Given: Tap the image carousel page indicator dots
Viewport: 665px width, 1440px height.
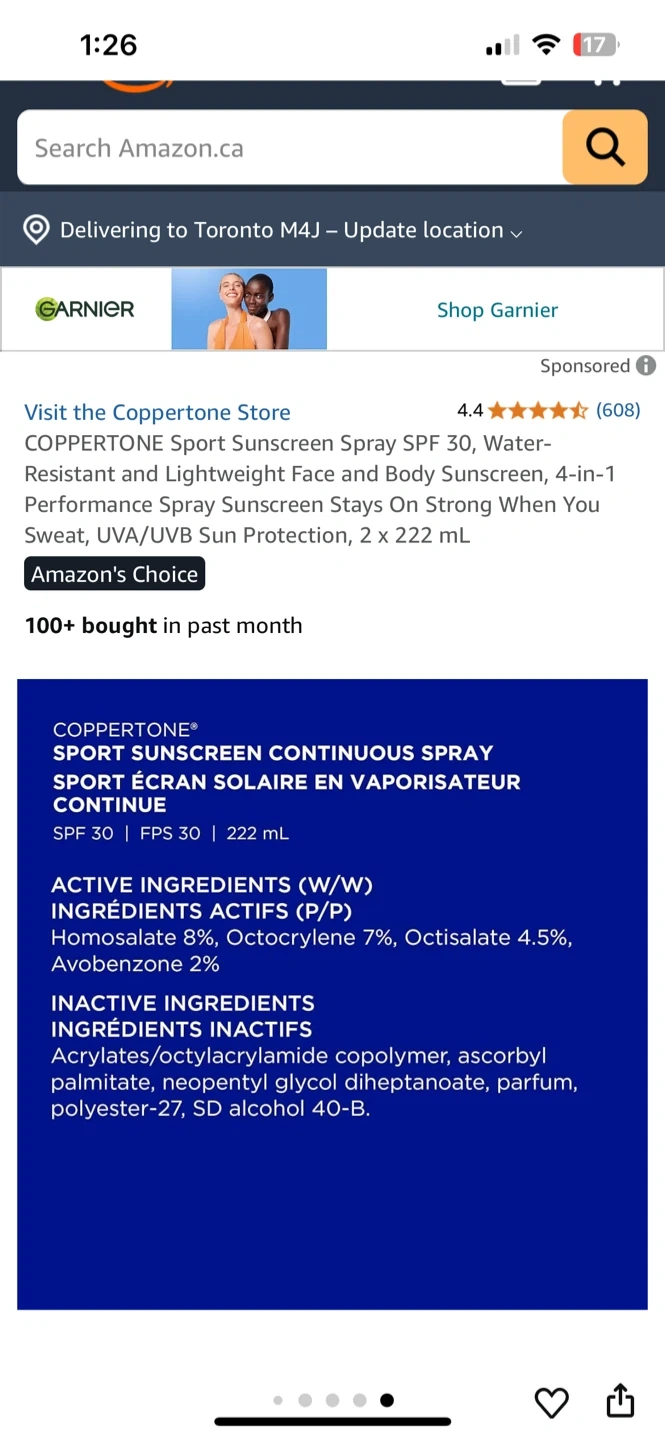Looking at the screenshot, I should 333,1400.
